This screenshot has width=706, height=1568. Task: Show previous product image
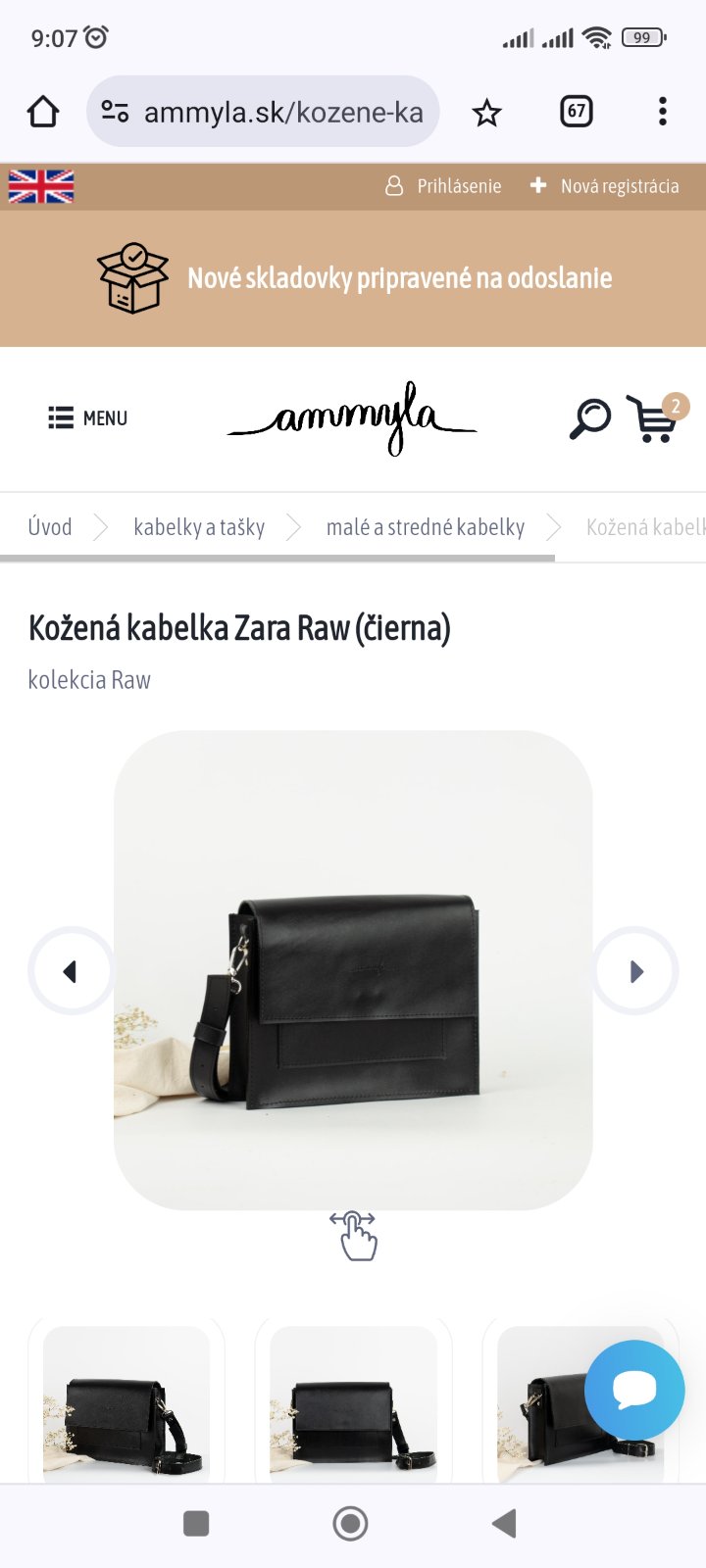pyautogui.click(x=71, y=971)
